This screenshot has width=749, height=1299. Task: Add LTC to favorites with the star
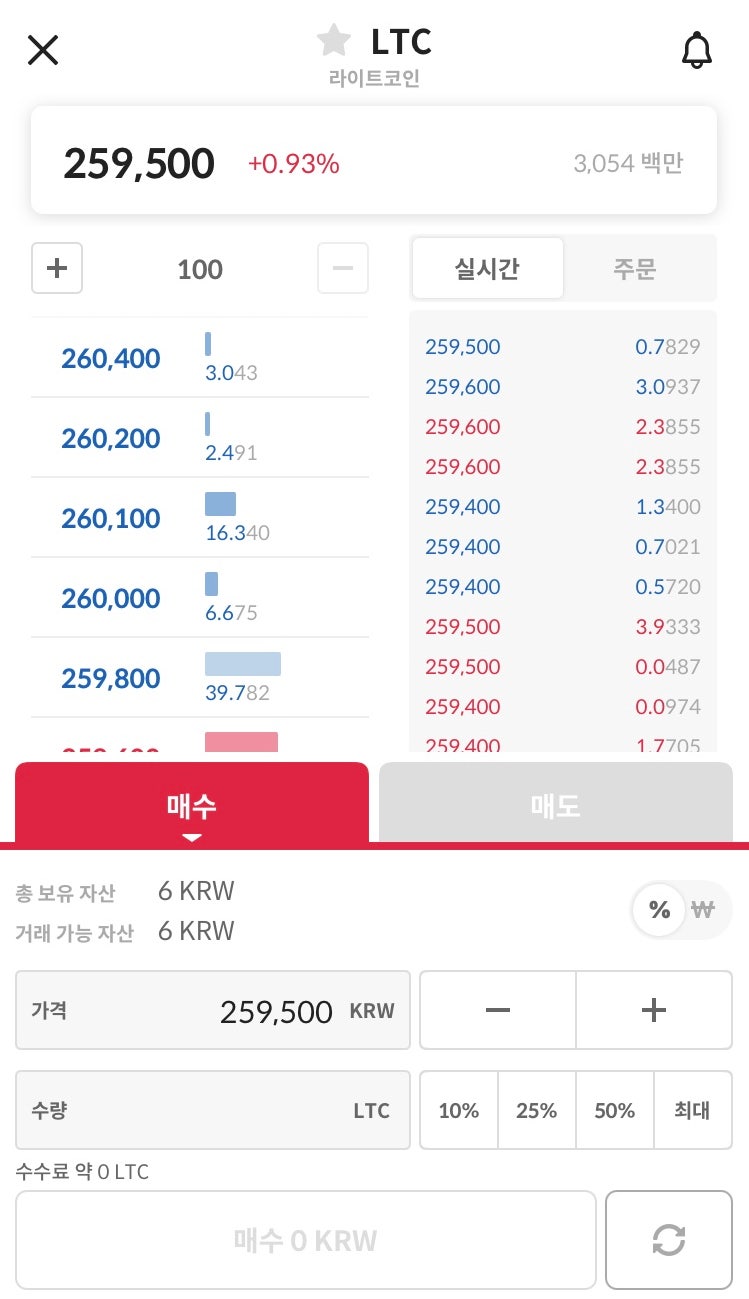pos(334,41)
